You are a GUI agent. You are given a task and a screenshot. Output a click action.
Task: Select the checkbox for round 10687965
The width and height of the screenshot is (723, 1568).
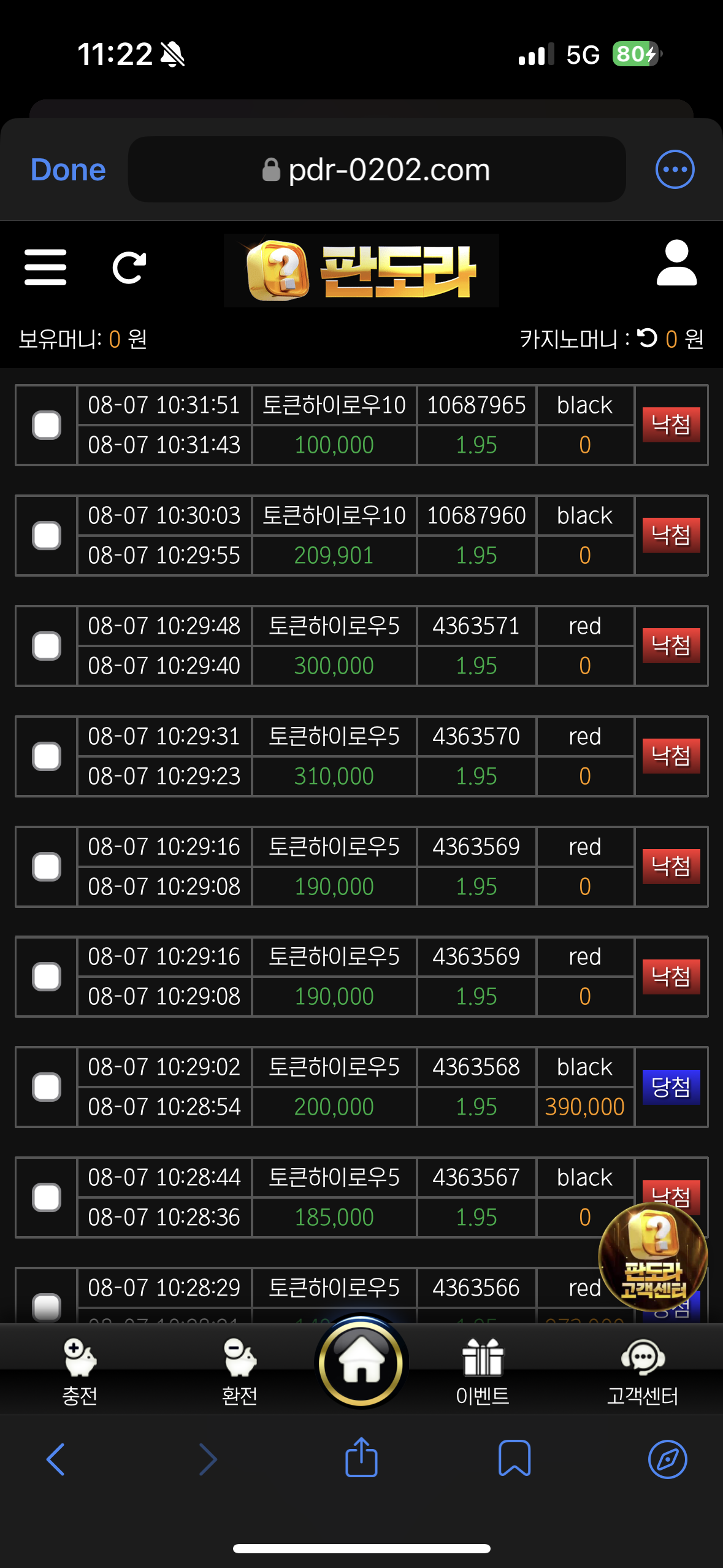coord(47,425)
